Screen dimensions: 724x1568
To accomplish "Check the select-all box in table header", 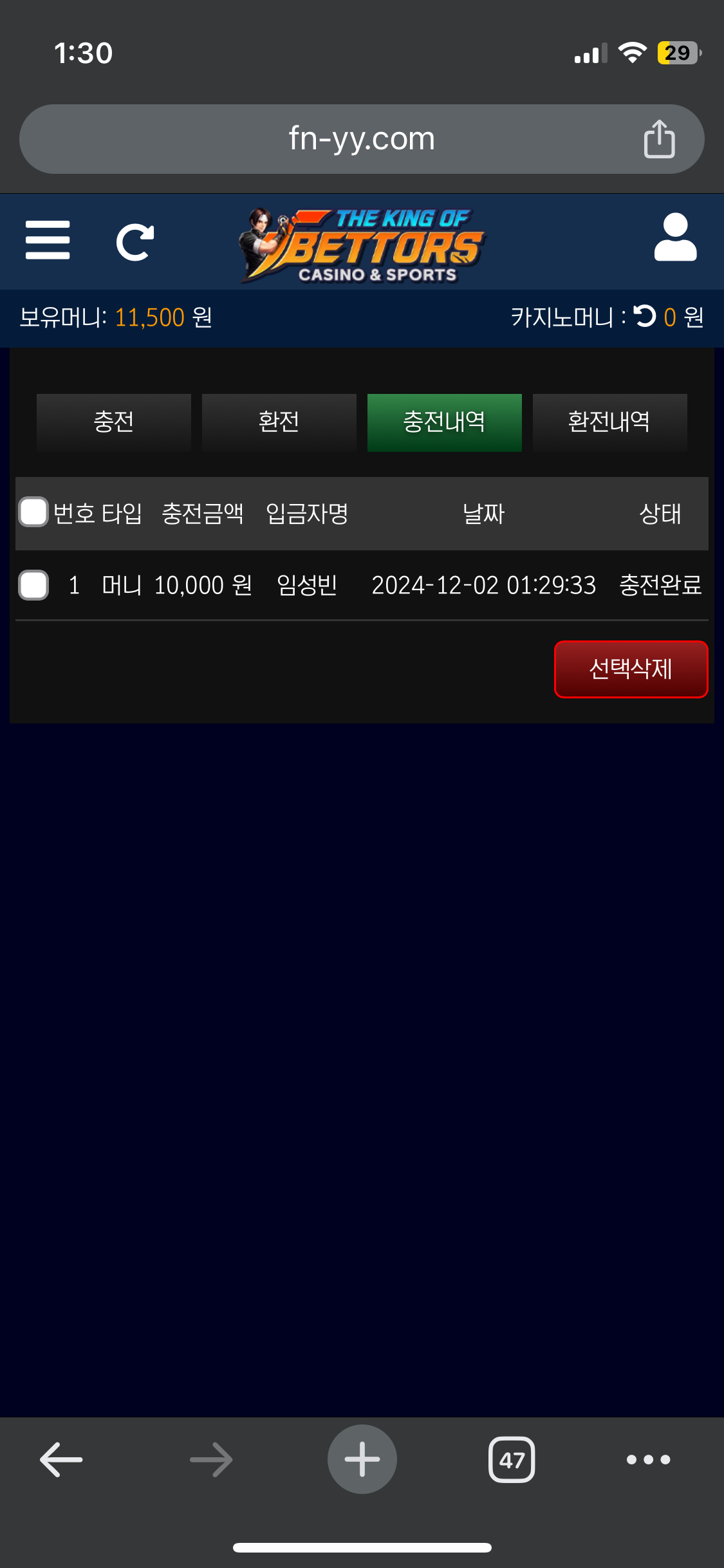I will 33,512.
